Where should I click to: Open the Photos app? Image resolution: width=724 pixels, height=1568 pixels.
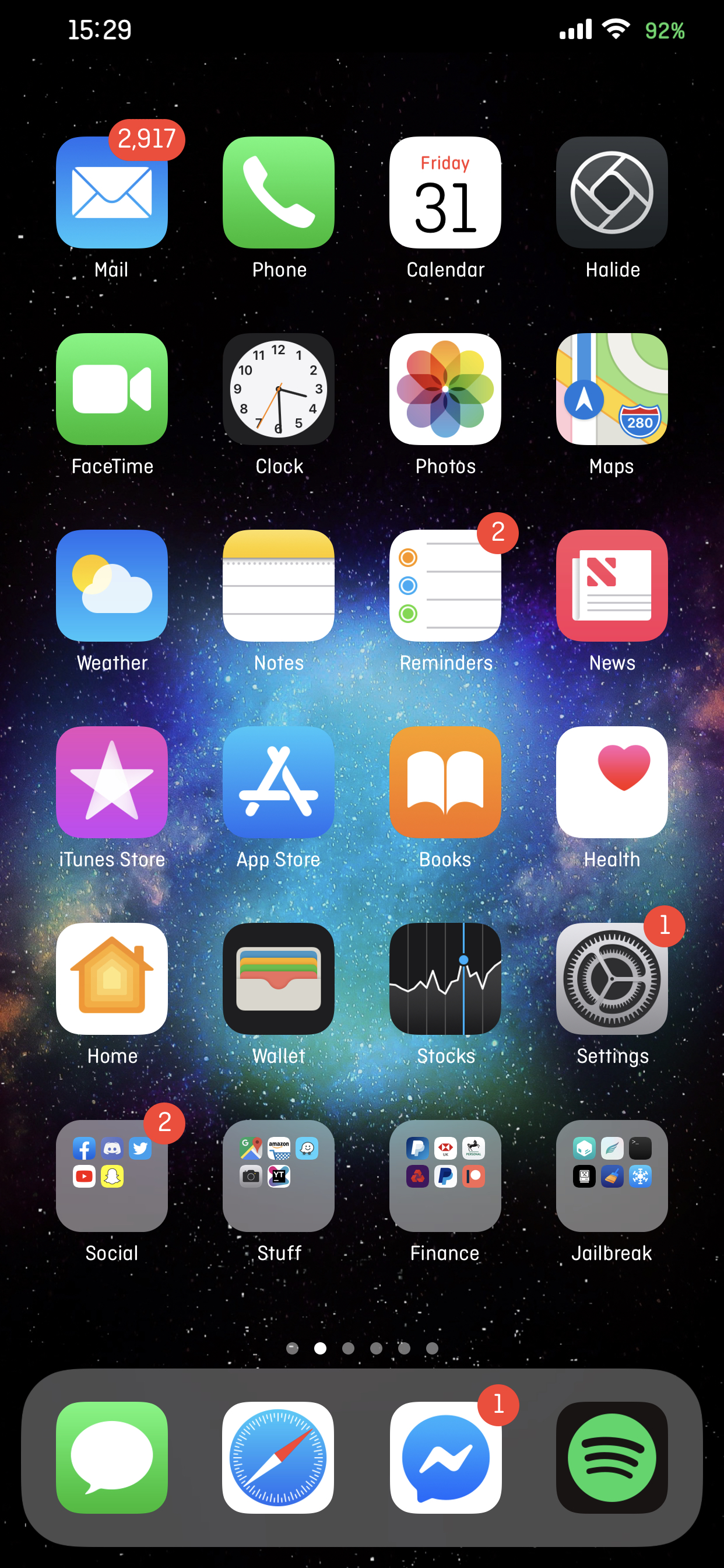pyautogui.click(x=445, y=389)
